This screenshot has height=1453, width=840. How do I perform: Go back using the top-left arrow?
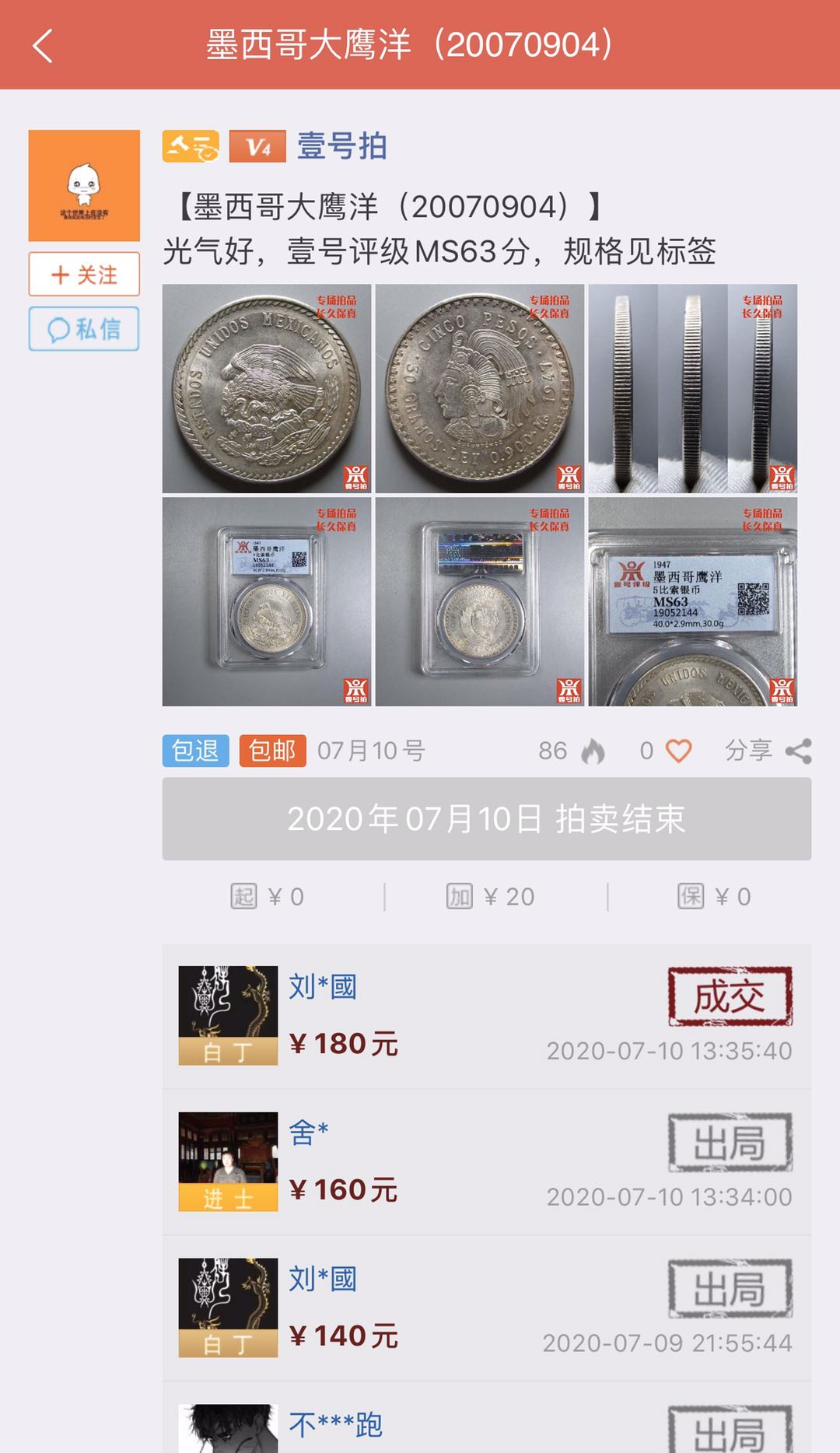[x=43, y=46]
